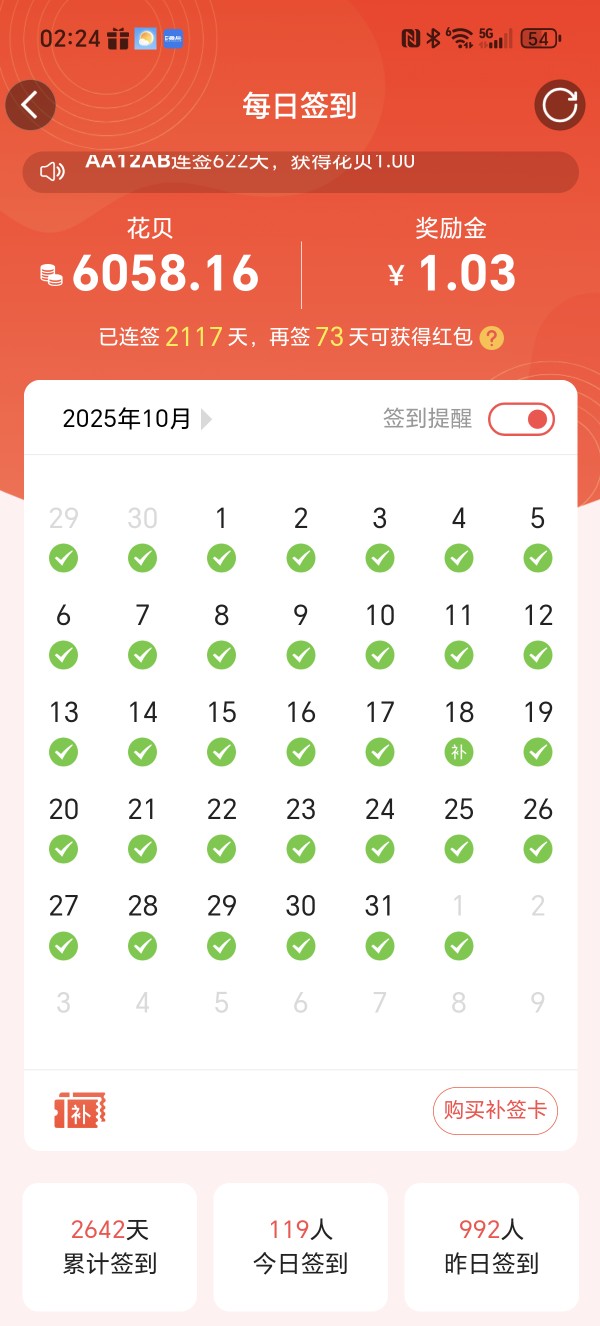Open the 补 make-up card icon
This screenshot has height=1326, width=600.
tap(80, 1111)
